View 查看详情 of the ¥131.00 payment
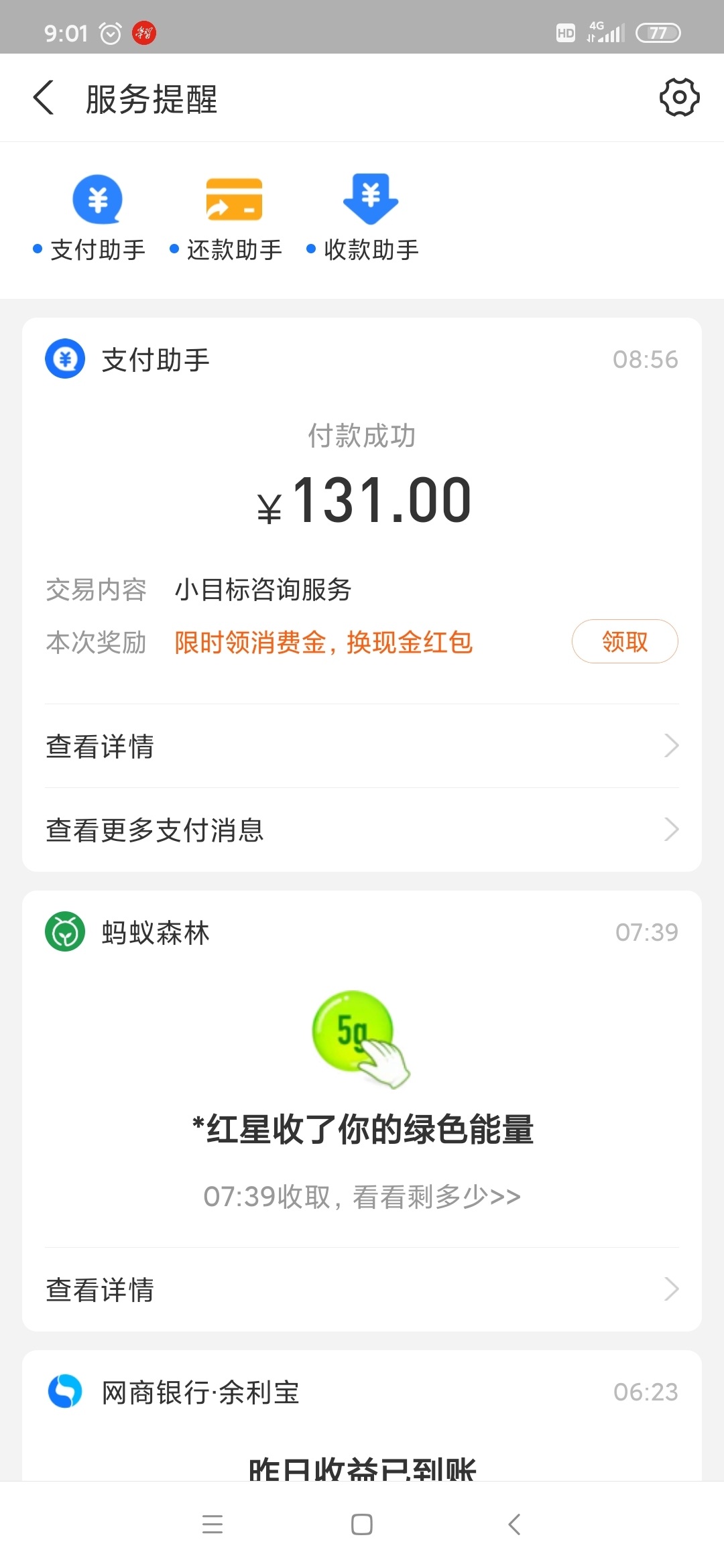Image resolution: width=724 pixels, height=1568 pixels. click(362, 746)
